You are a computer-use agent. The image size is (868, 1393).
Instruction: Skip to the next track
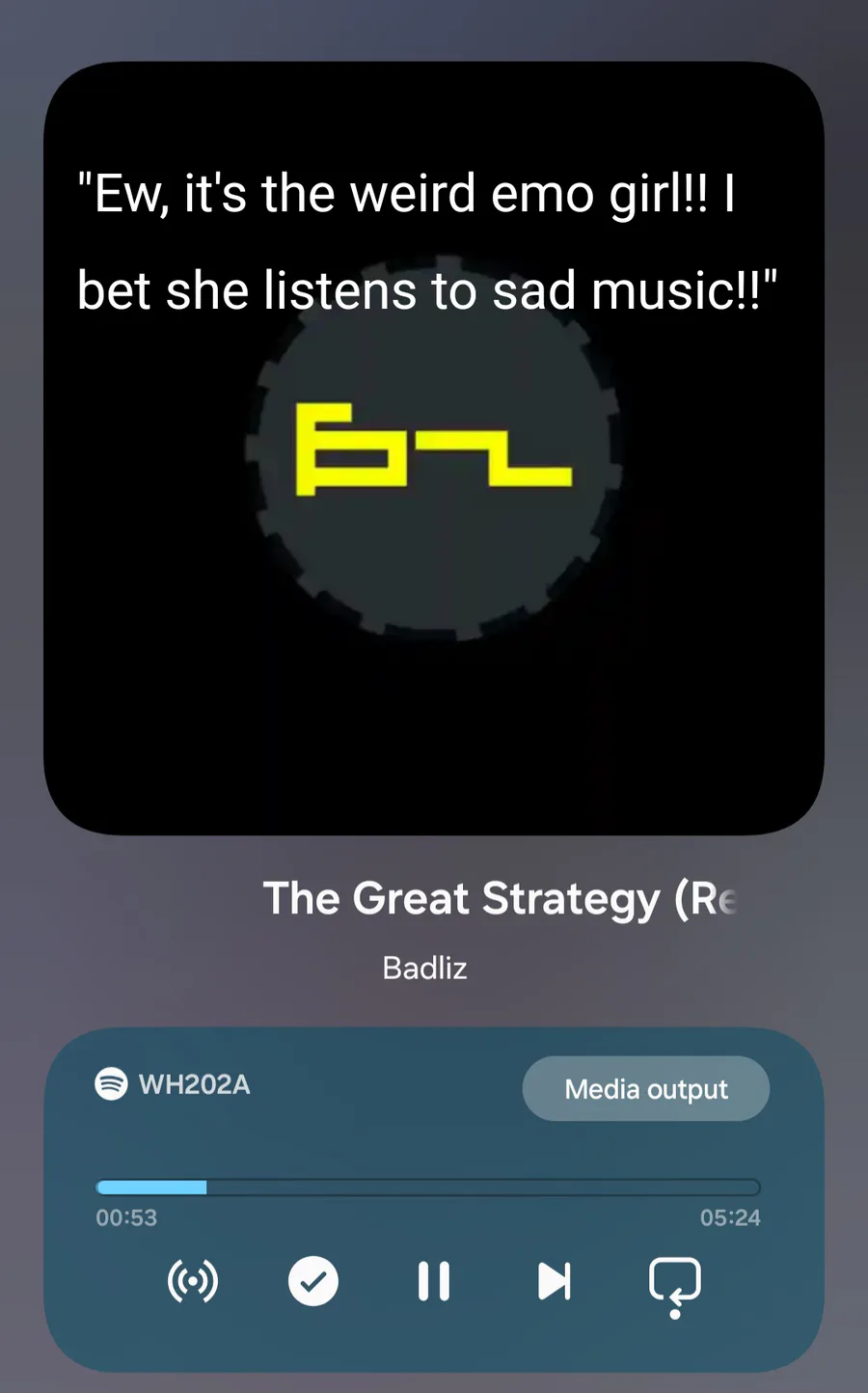(554, 1282)
